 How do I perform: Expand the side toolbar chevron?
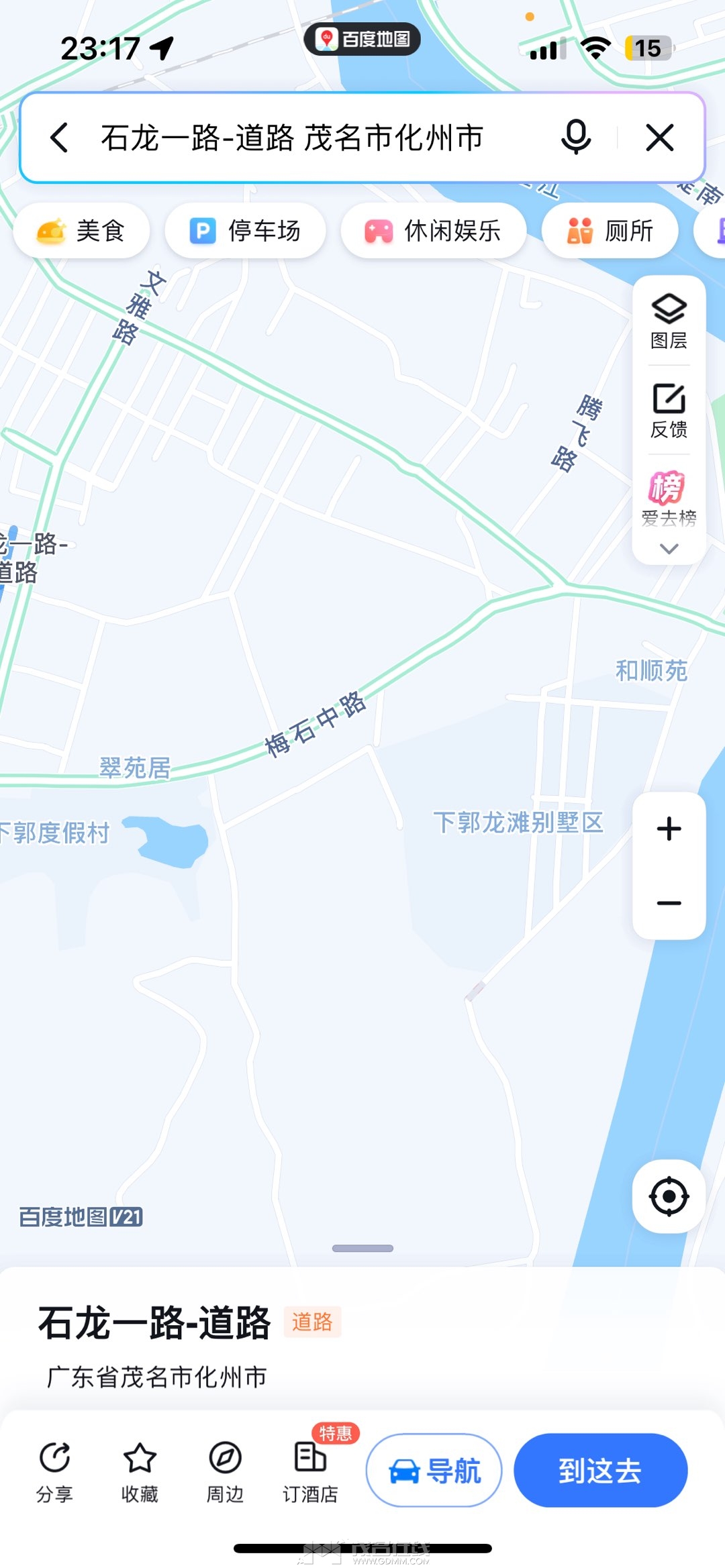click(669, 549)
